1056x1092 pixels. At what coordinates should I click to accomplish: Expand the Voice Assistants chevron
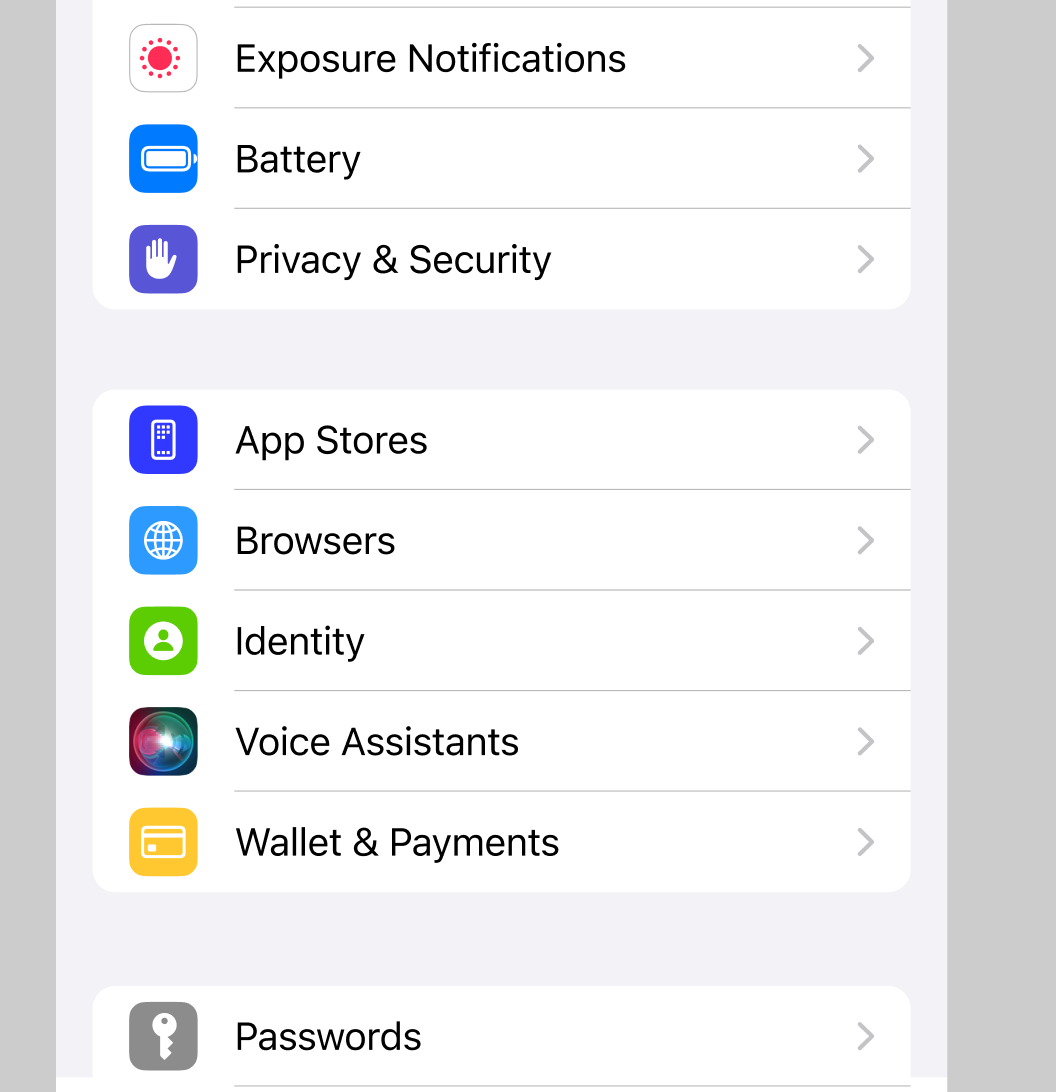pyautogui.click(x=865, y=741)
